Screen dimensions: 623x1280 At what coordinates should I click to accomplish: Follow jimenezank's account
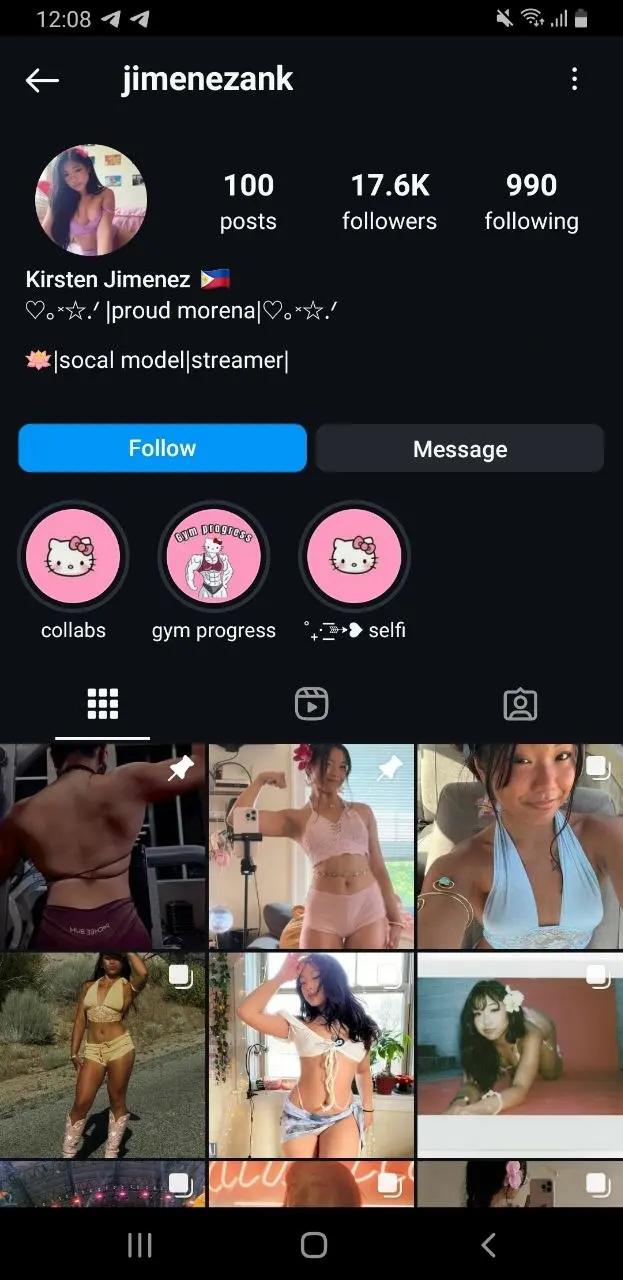point(162,448)
